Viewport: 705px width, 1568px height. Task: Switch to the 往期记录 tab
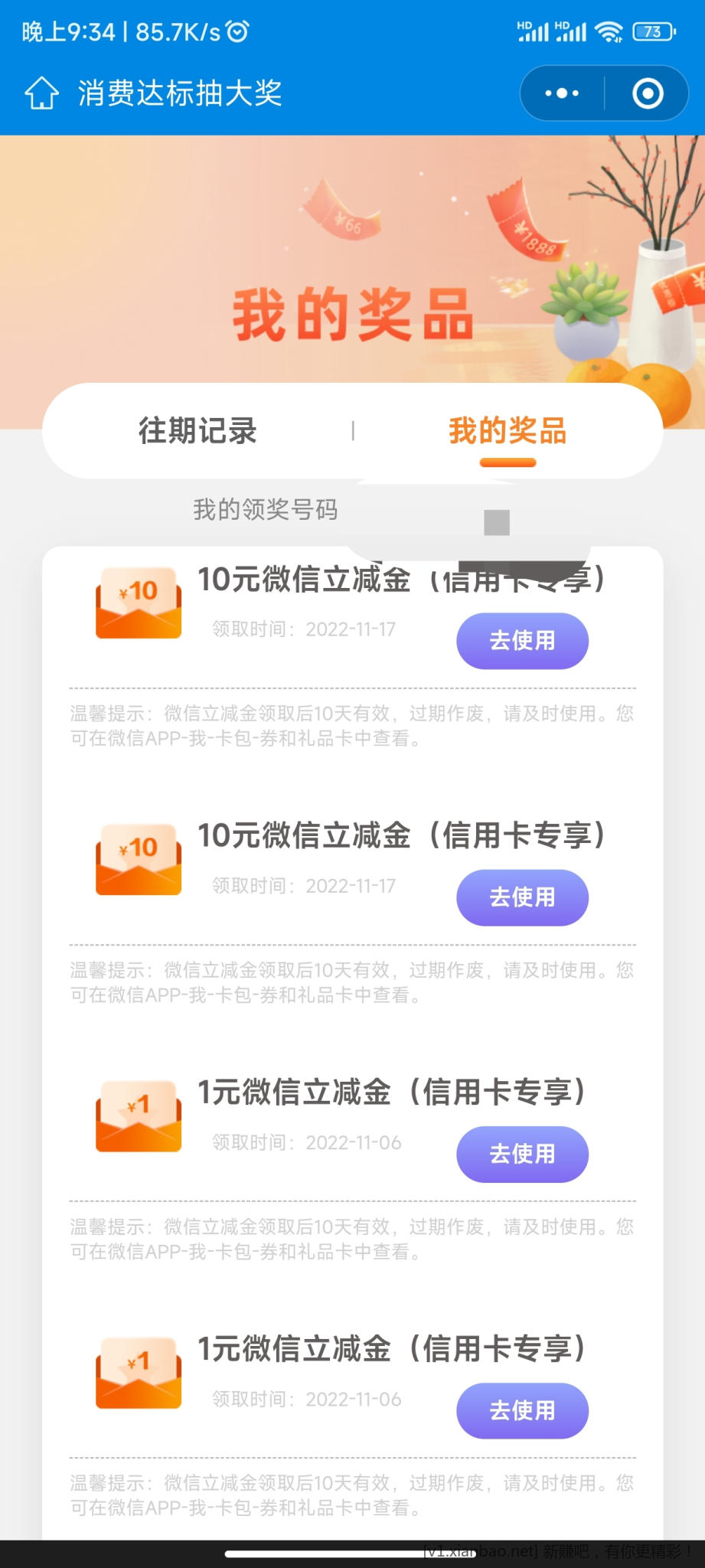tap(197, 431)
